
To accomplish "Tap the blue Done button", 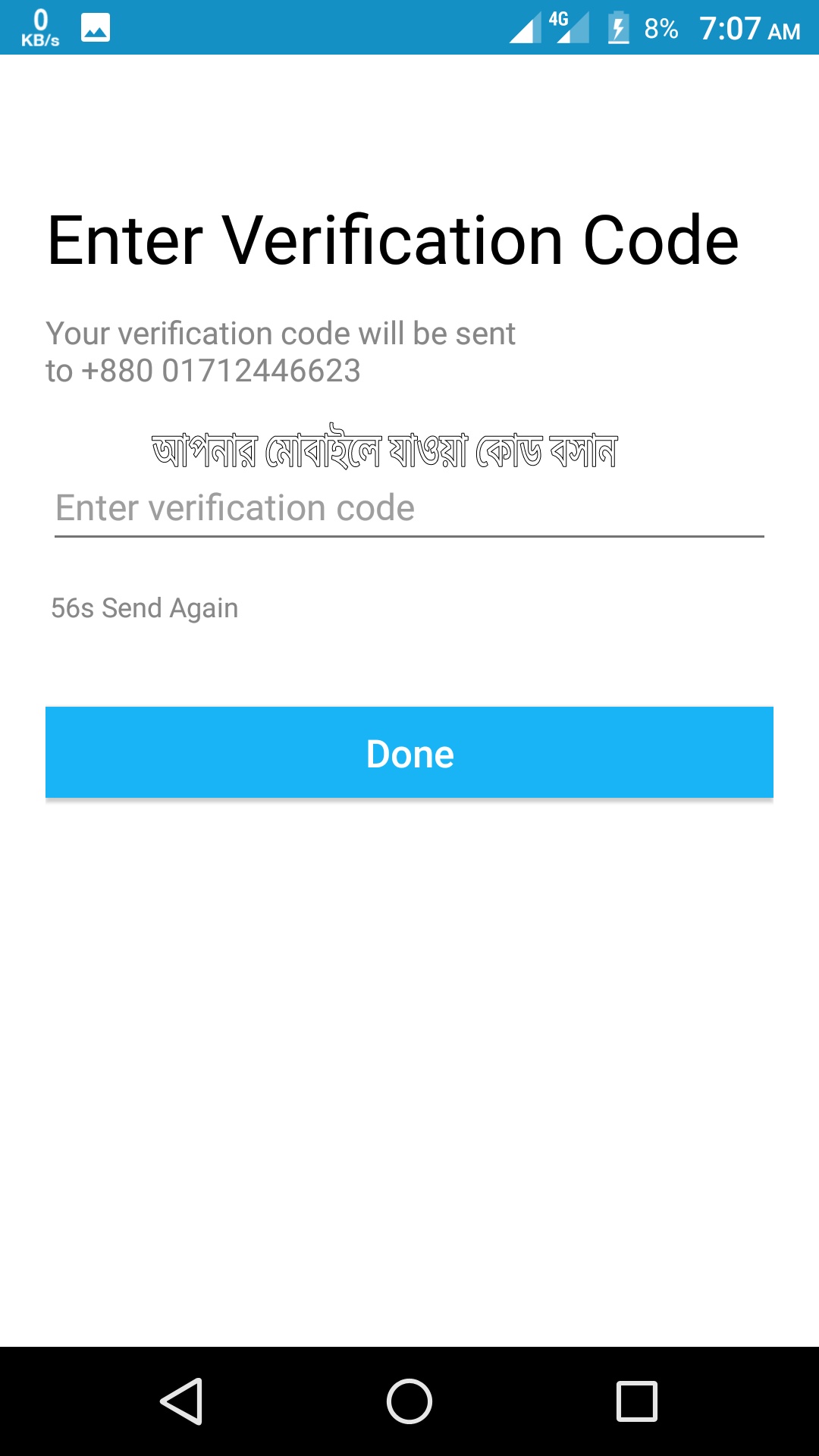I will pos(409,753).
